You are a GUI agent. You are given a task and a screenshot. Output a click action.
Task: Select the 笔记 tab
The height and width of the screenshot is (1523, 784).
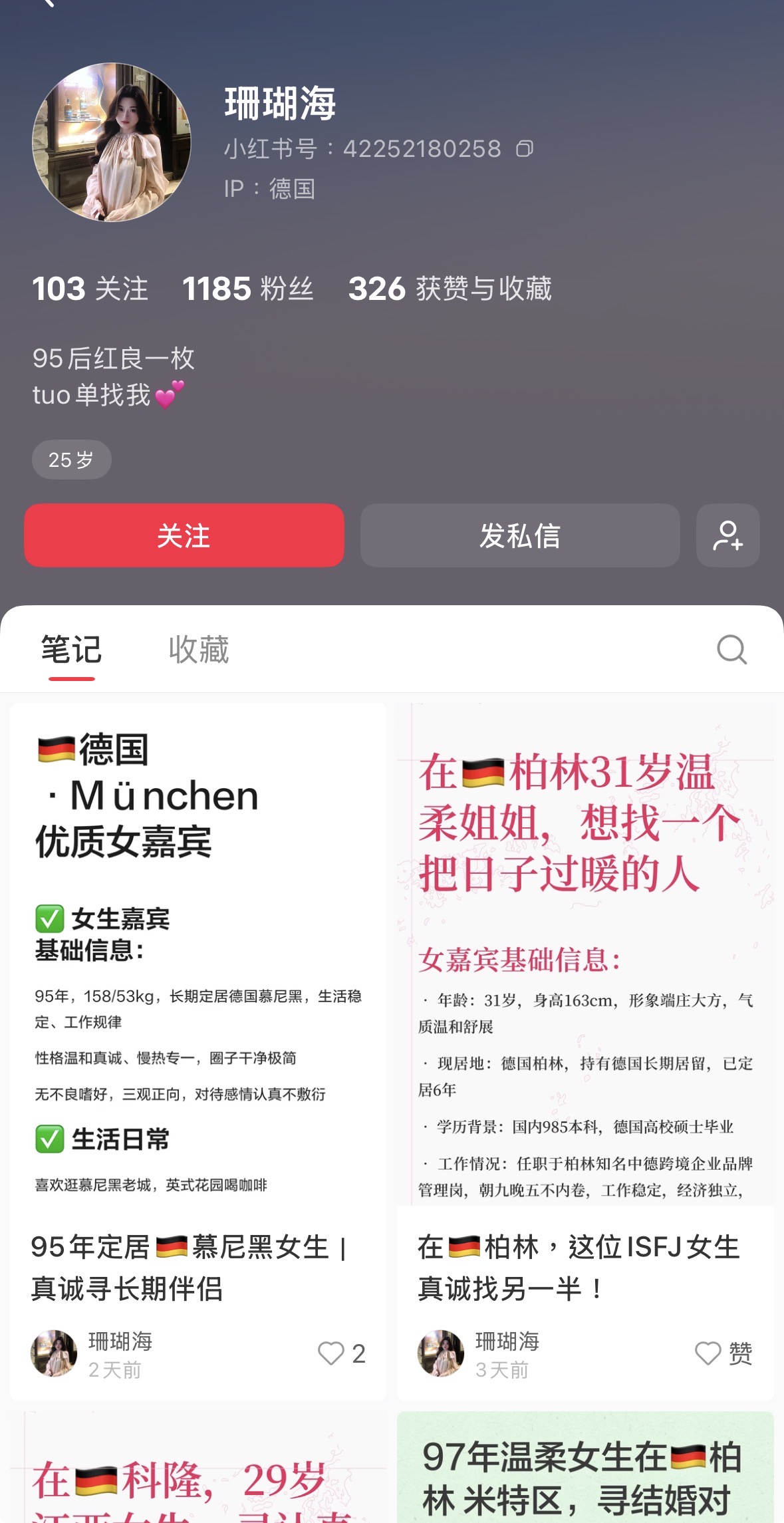[70, 650]
